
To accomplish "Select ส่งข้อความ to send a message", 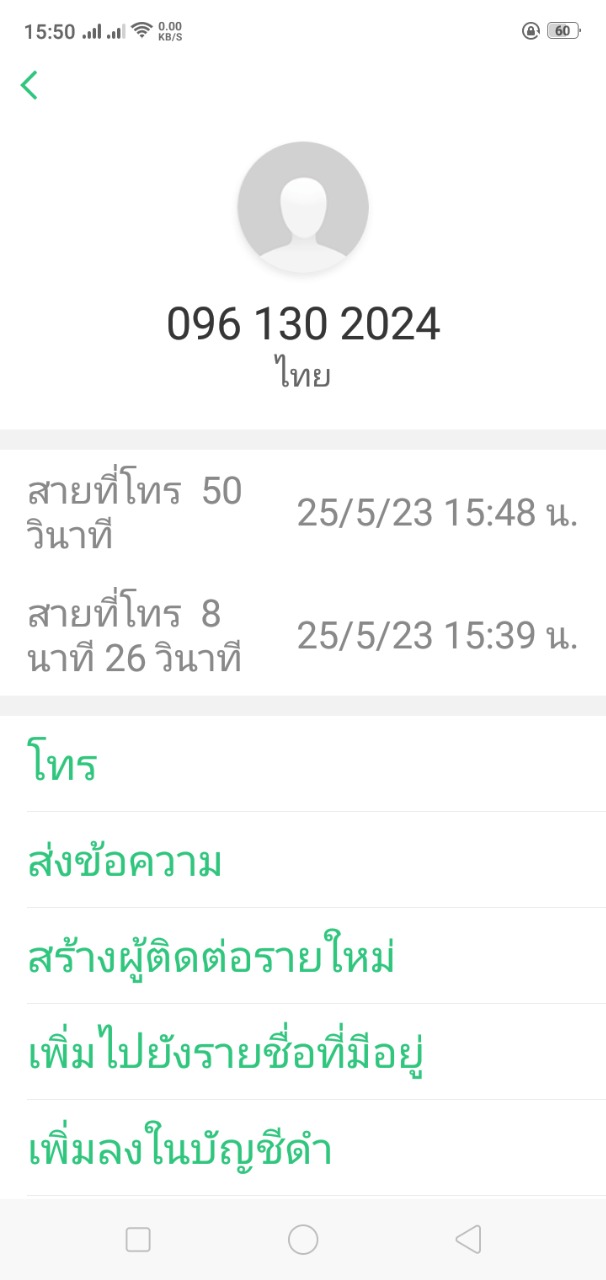I will coord(124,861).
